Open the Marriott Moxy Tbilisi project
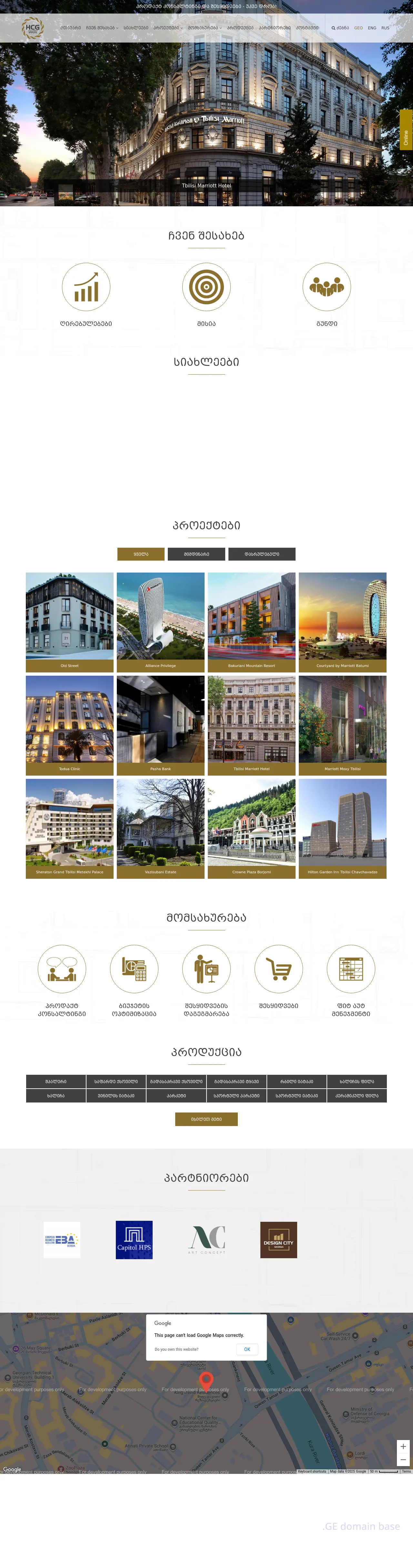The height and width of the screenshot is (1568, 413). click(x=342, y=725)
